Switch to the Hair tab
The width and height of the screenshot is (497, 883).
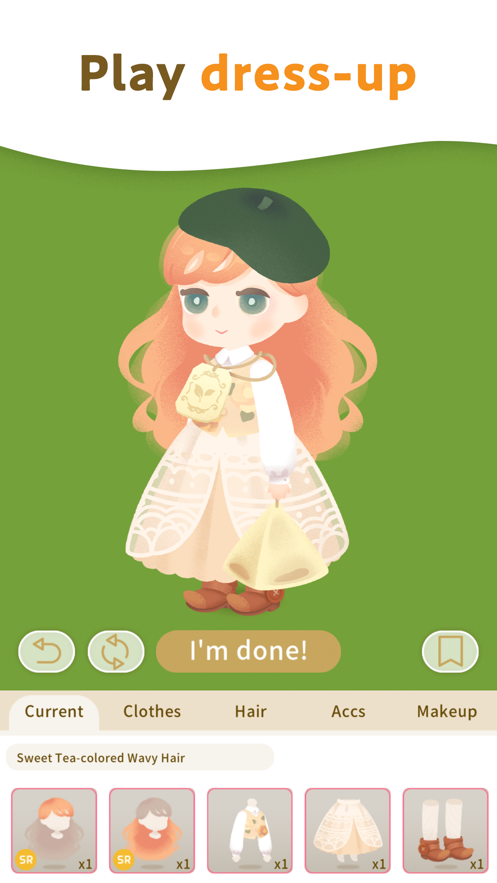[x=250, y=711]
